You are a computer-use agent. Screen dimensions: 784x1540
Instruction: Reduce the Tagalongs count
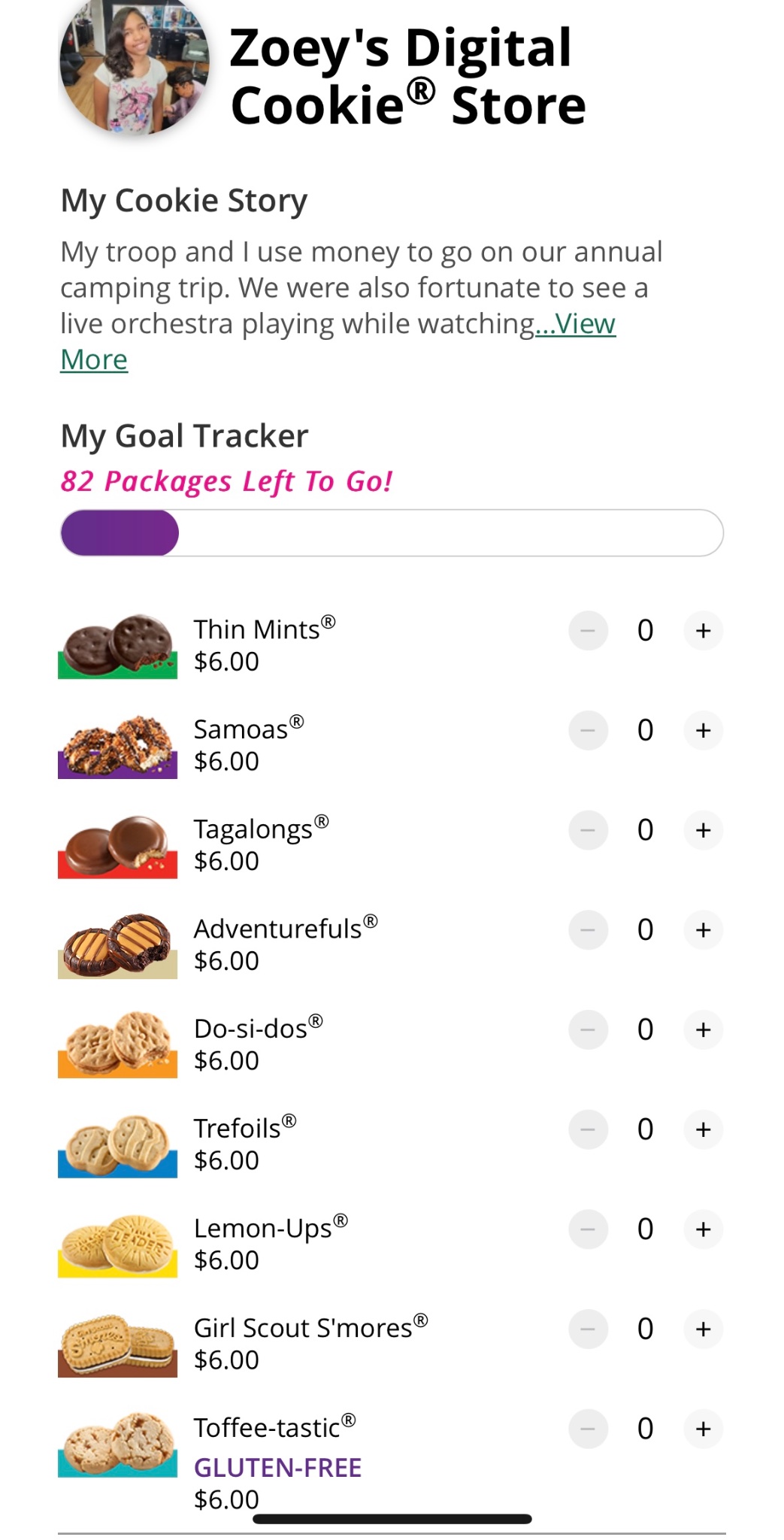point(588,830)
